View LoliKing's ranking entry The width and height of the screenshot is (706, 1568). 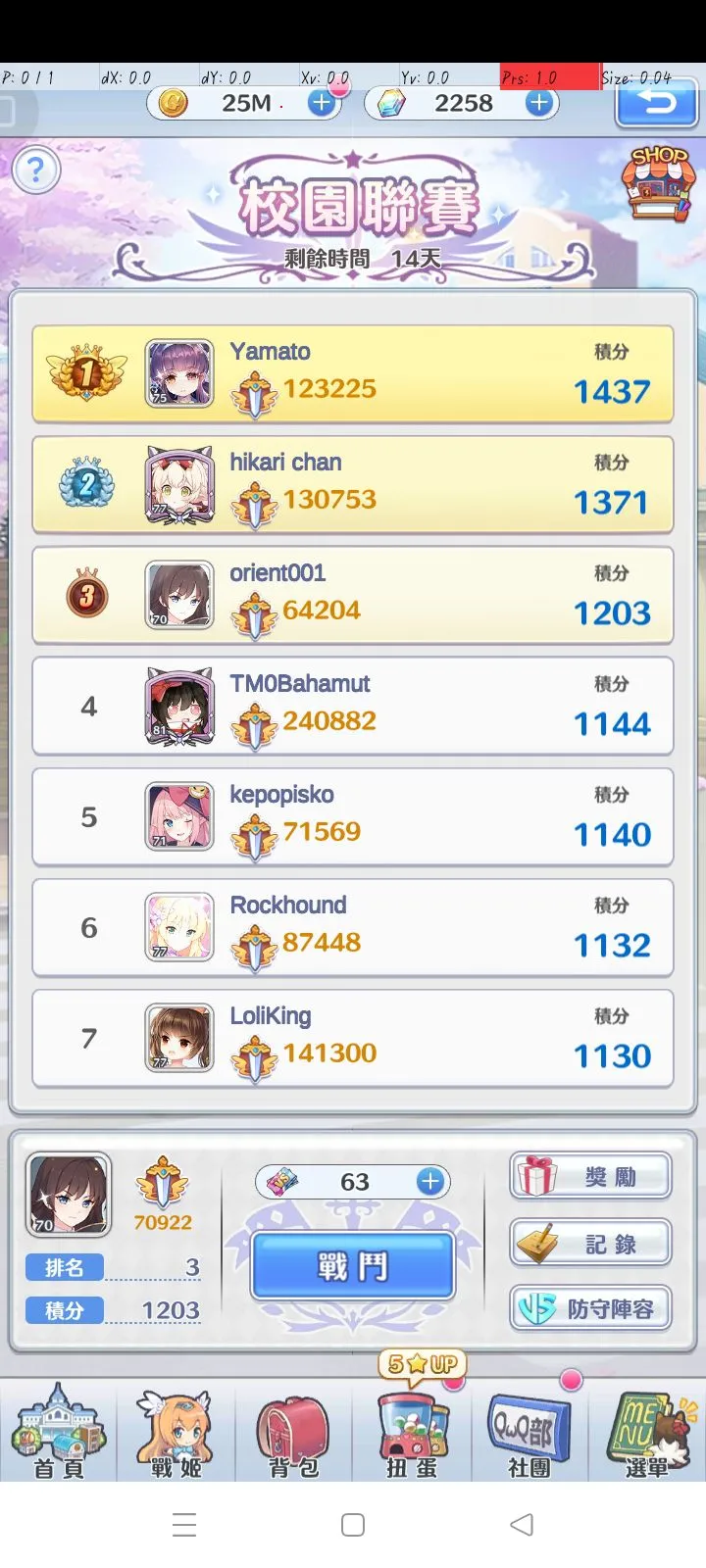click(353, 1039)
